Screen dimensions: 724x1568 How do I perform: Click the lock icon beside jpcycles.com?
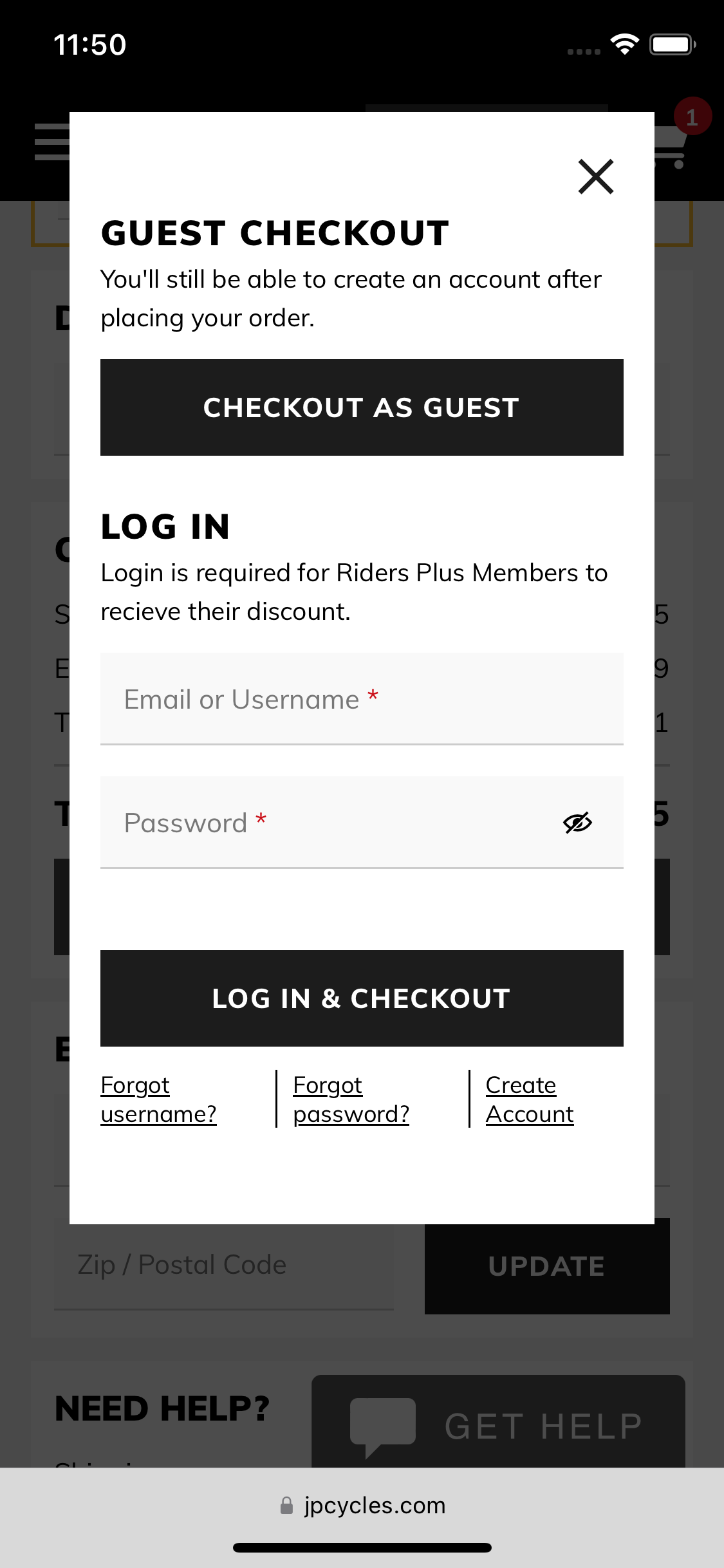pos(287,1505)
